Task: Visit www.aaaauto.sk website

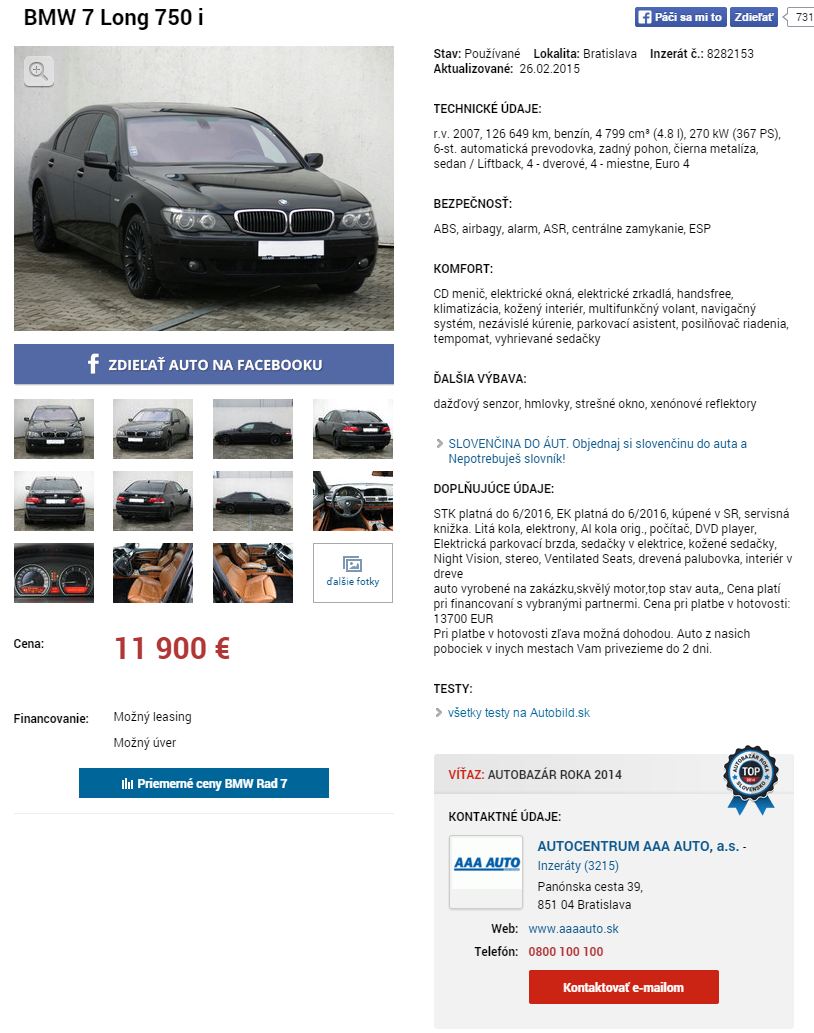Action: coord(573,929)
